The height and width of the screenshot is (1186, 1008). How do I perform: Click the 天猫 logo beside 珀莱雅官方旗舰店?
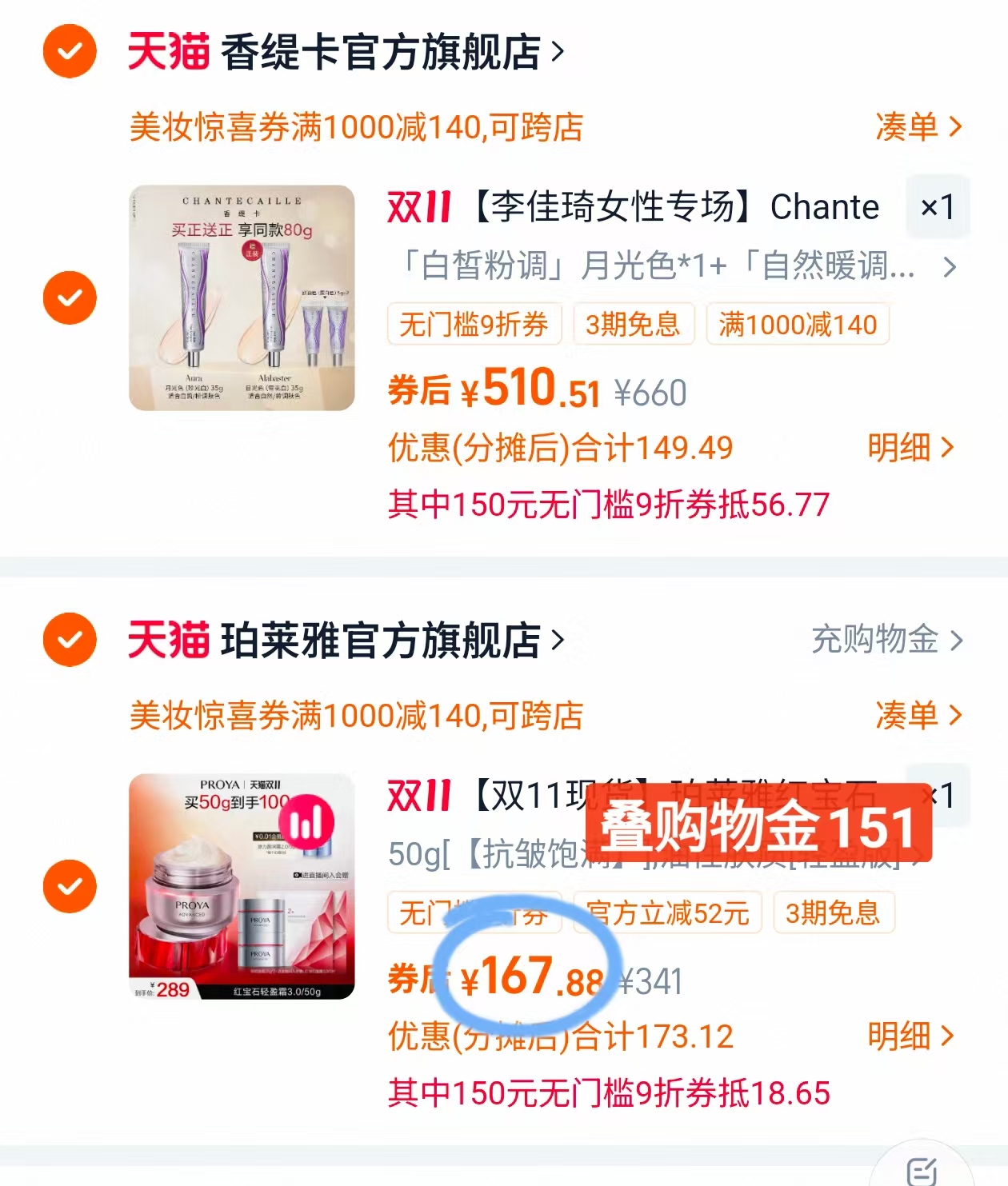coord(168,640)
